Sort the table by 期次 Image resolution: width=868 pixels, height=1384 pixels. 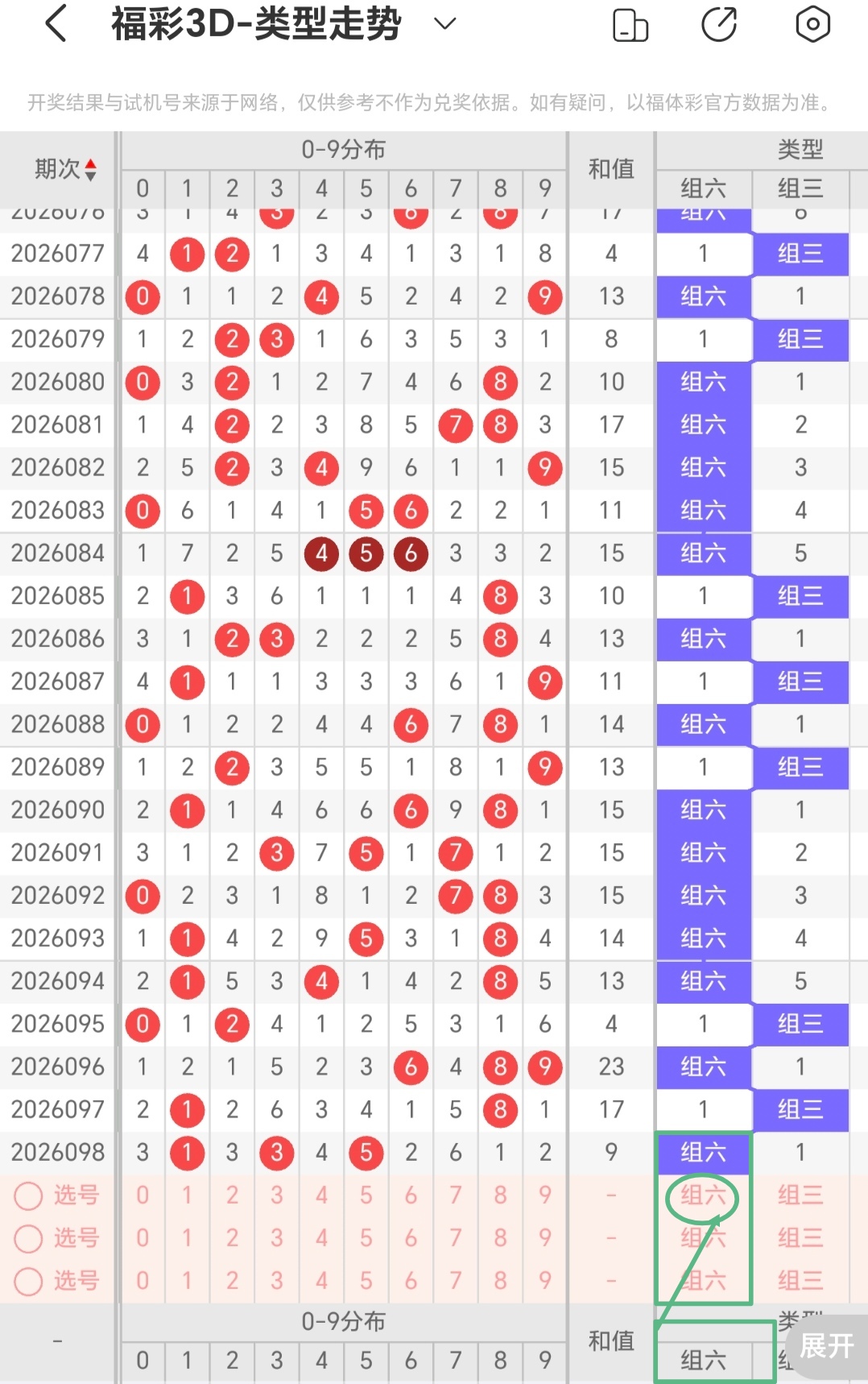pyautogui.click(x=65, y=169)
